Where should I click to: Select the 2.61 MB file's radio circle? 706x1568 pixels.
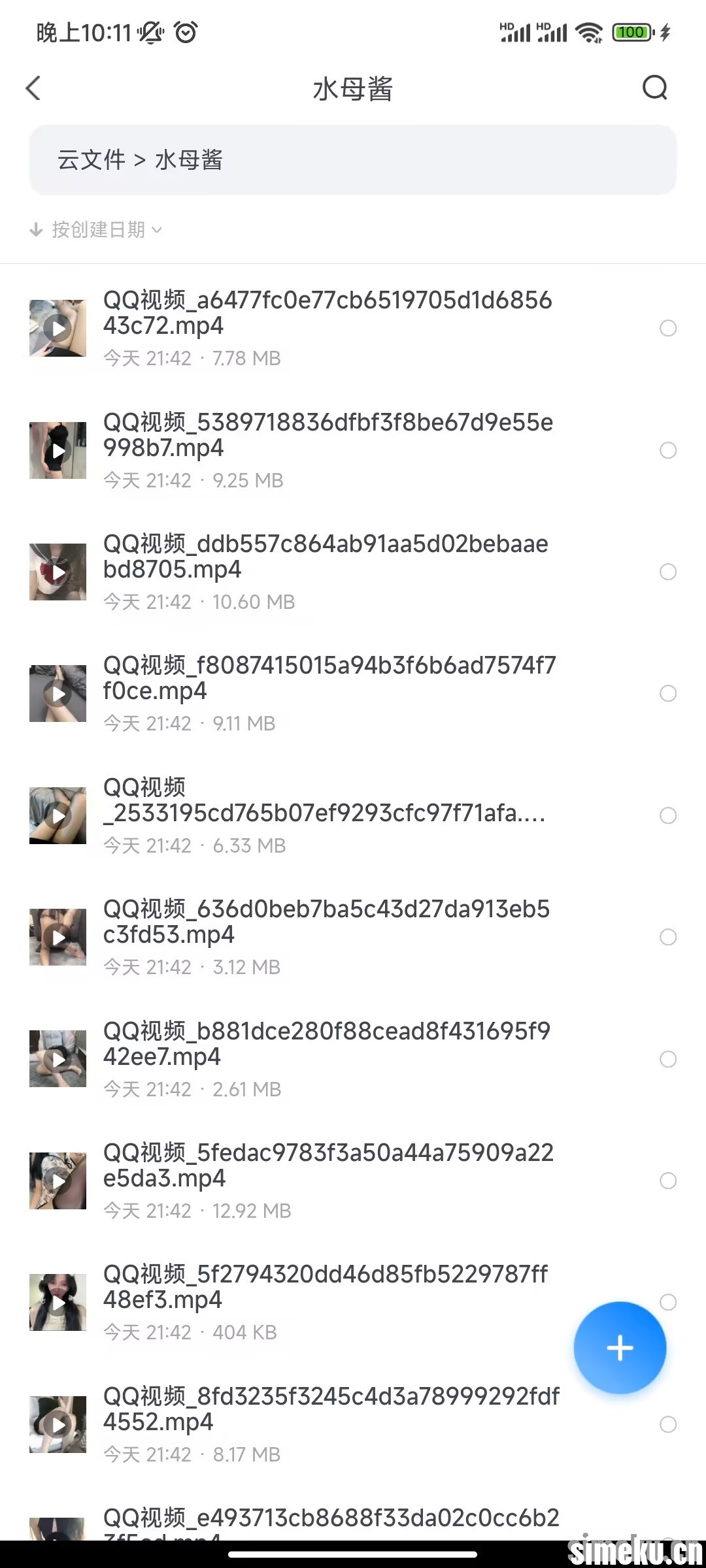pos(667,1059)
